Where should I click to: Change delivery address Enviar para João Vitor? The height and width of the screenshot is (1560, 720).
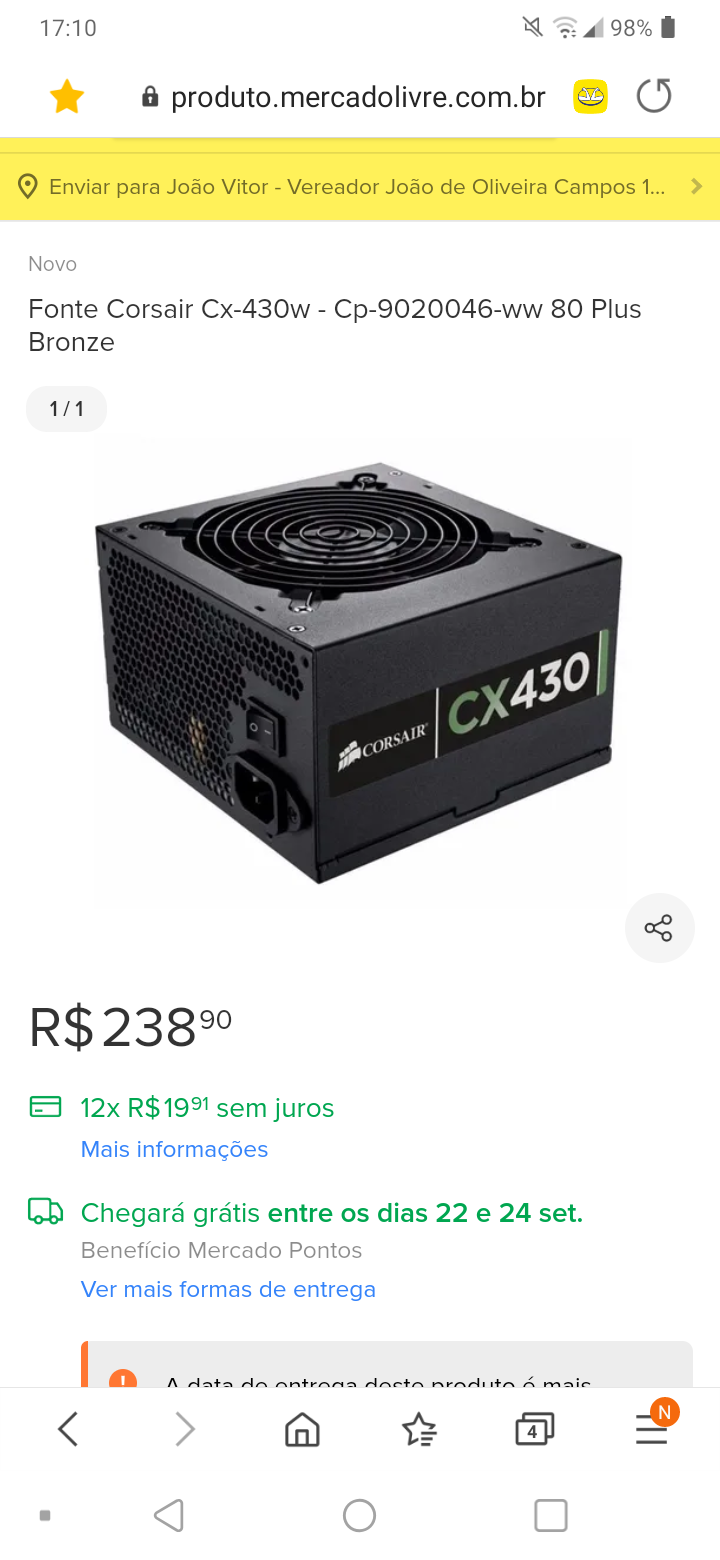tap(360, 186)
